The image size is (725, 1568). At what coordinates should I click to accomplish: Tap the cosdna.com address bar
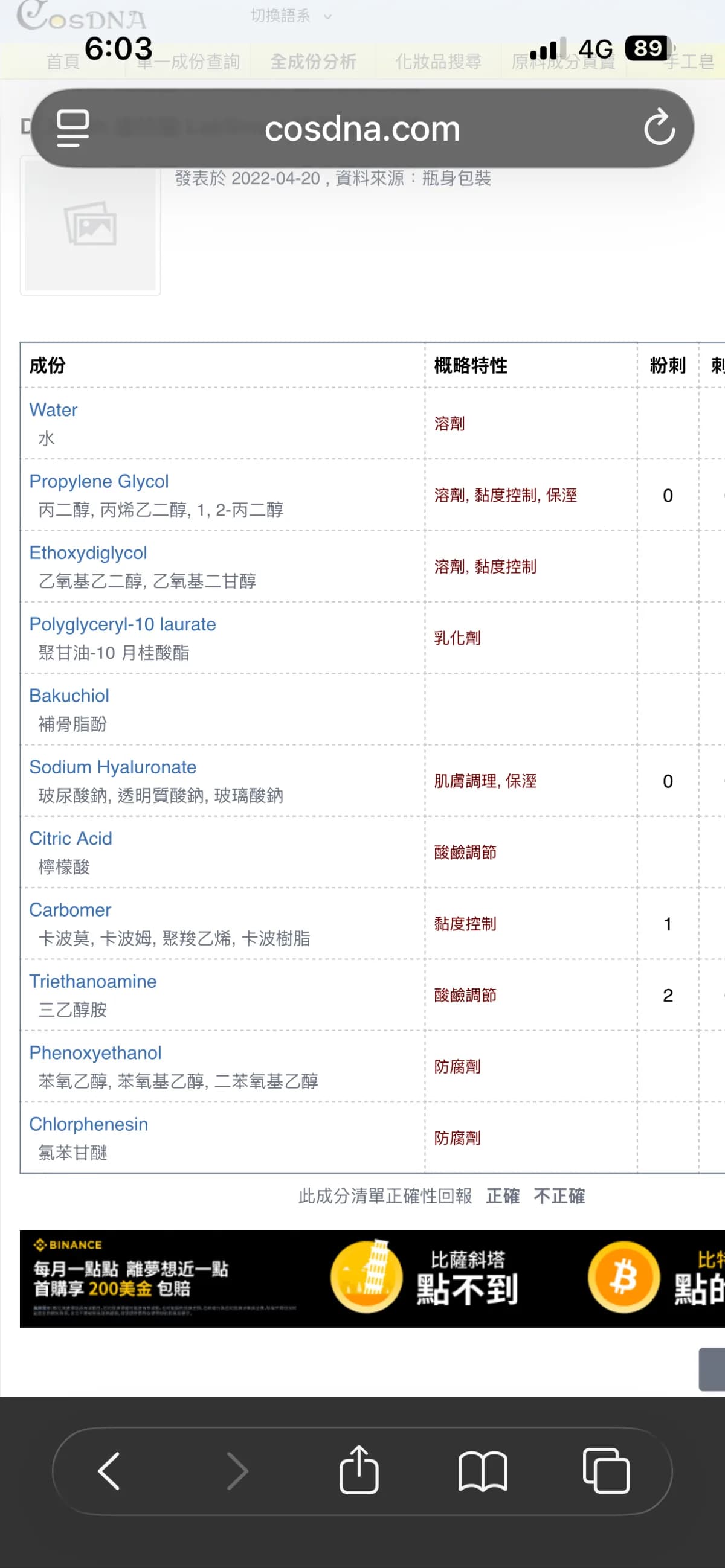tap(362, 129)
